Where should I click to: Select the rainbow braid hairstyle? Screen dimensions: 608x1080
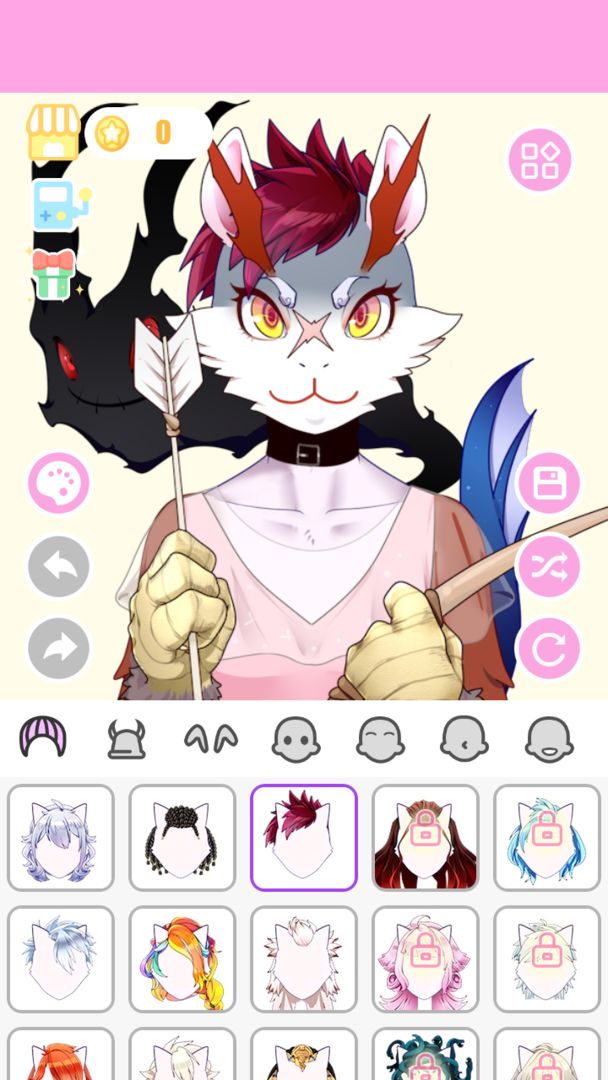coord(182,960)
